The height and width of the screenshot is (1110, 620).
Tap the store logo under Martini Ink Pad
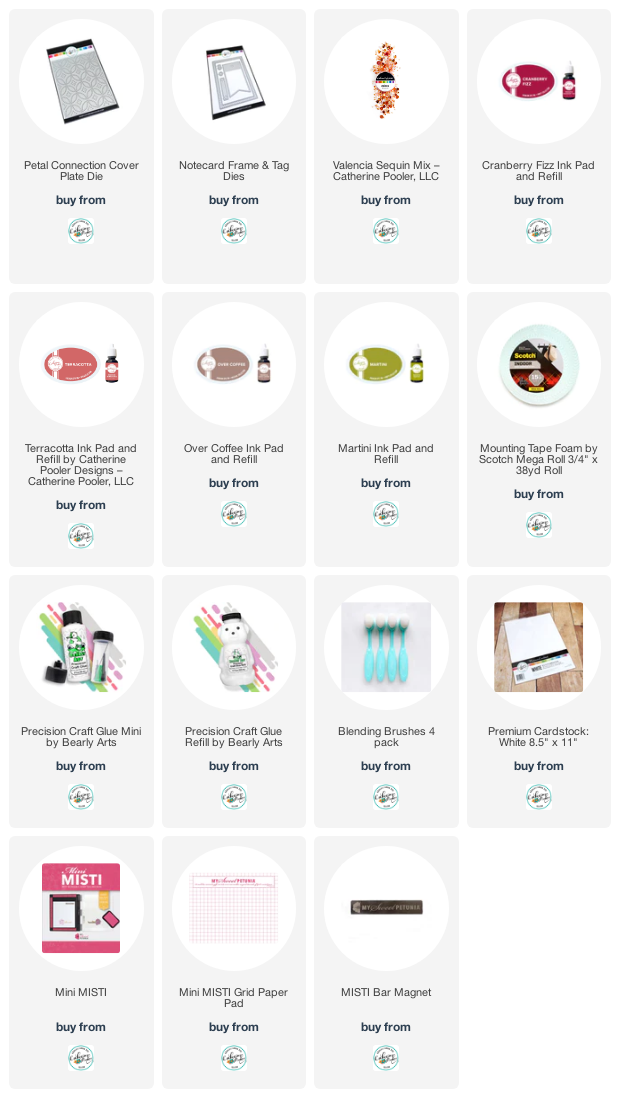coord(386,514)
